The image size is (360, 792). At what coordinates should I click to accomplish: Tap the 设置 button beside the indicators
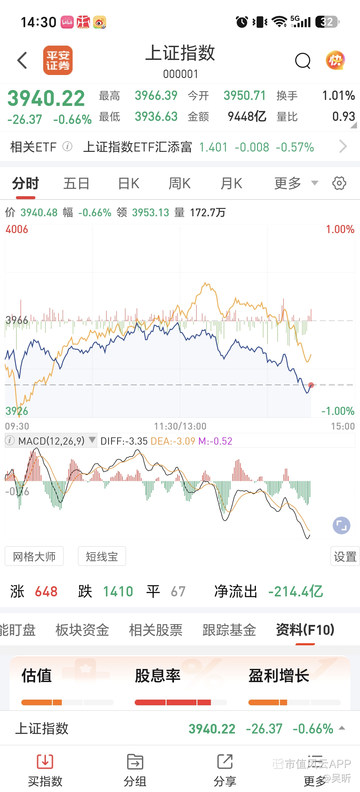345,557
